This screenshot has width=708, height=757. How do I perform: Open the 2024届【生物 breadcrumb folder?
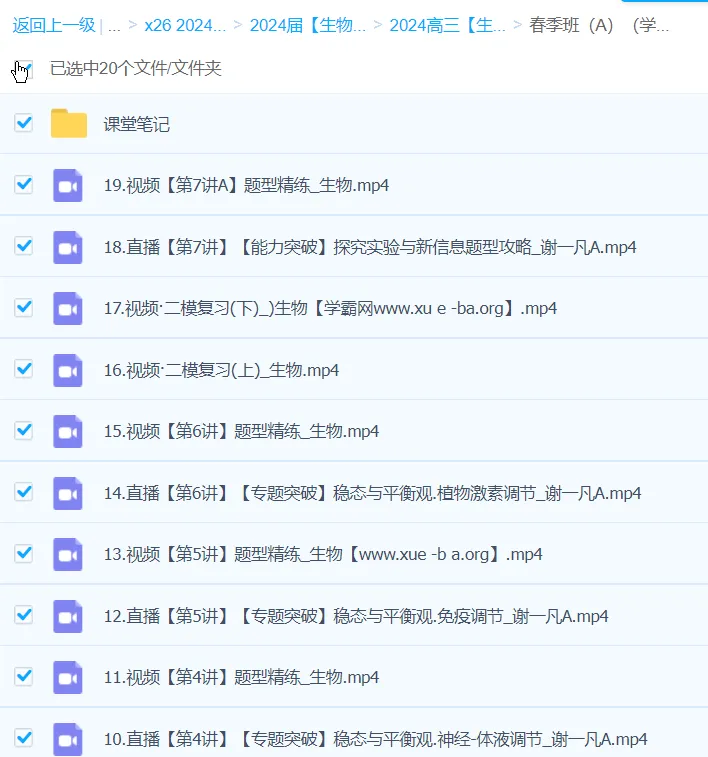tap(308, 25)
